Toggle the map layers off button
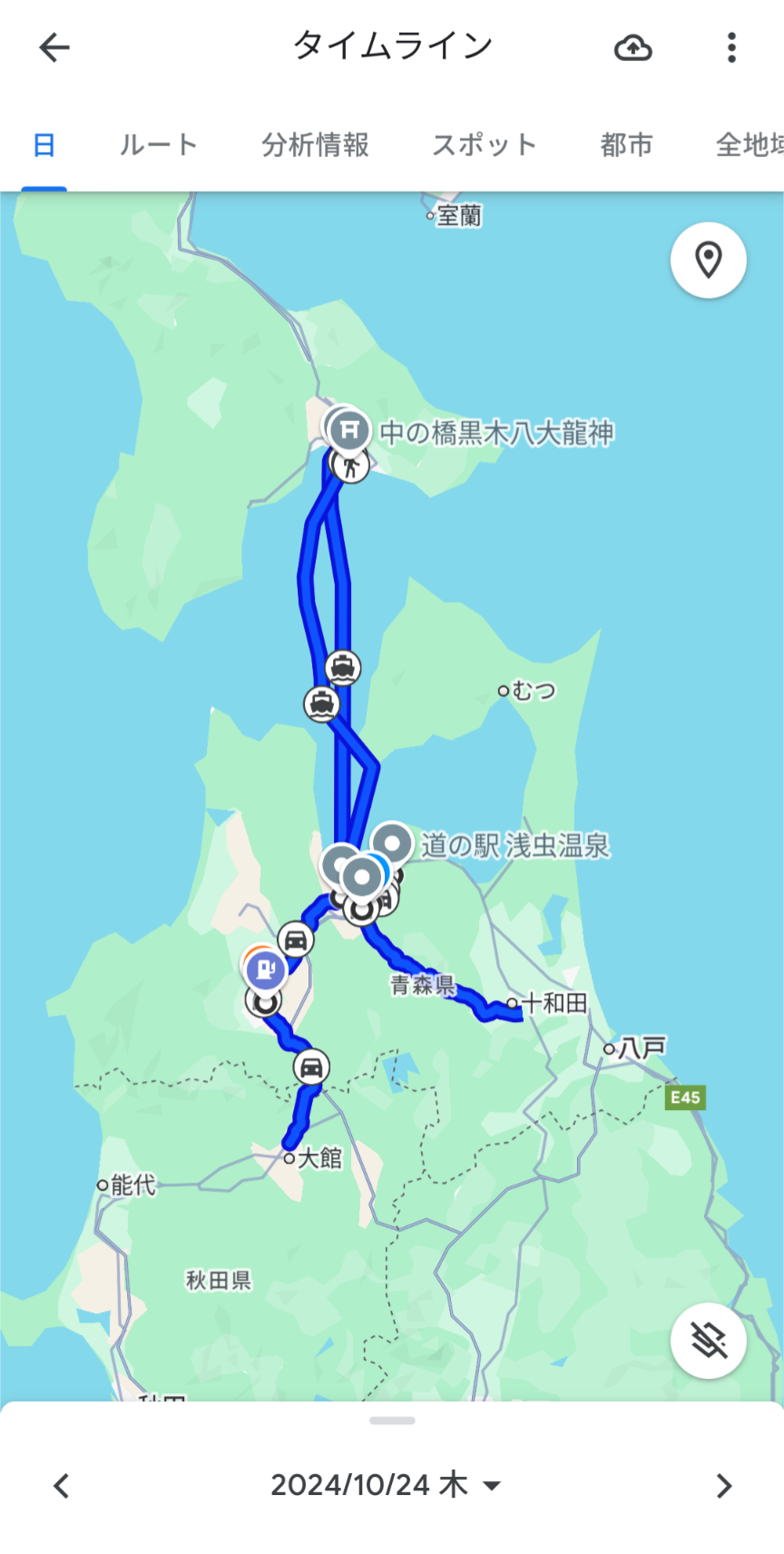784x1554 pixels. tap(708, 1340)
